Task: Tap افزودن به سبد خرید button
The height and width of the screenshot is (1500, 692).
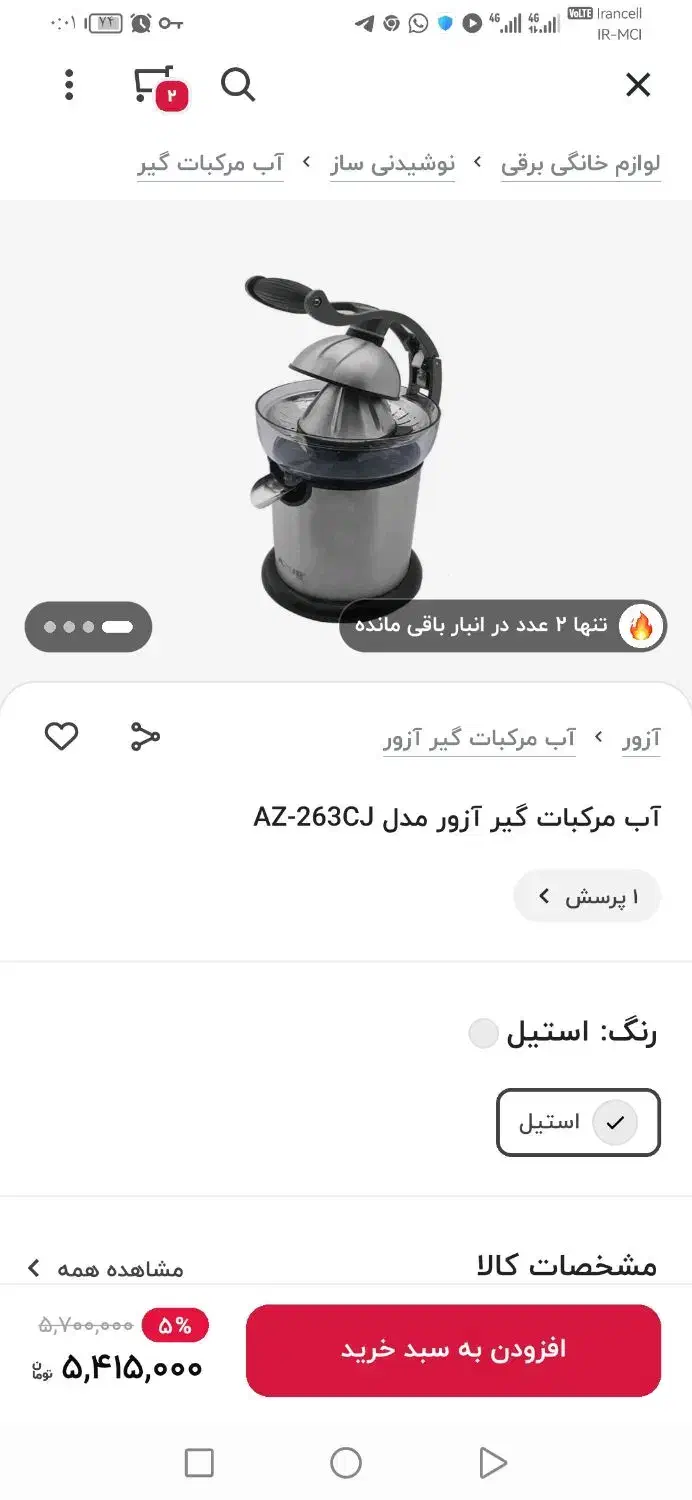Action: 453,1349
